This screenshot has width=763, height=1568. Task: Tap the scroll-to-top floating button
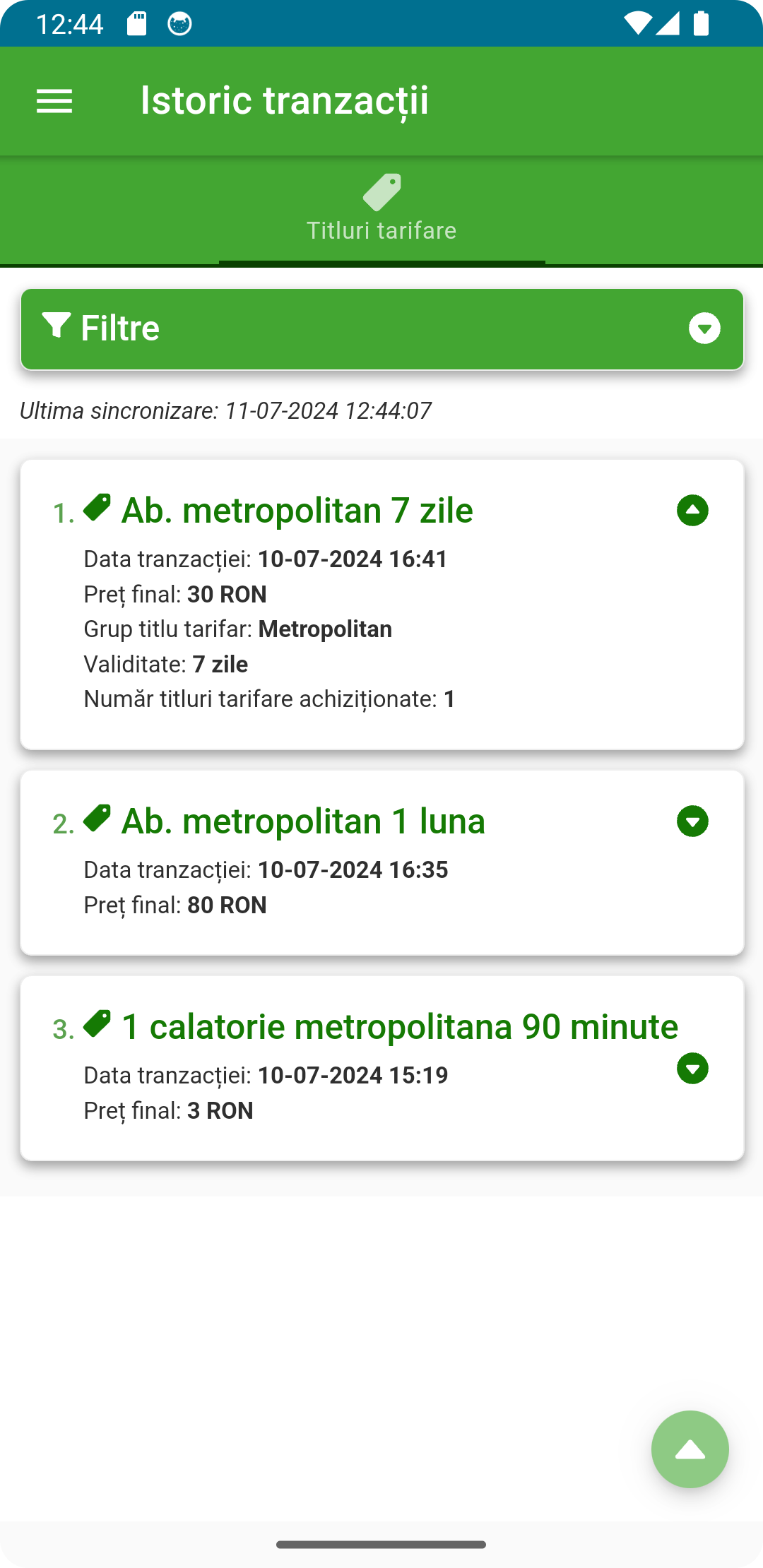tap(690, 1449)
